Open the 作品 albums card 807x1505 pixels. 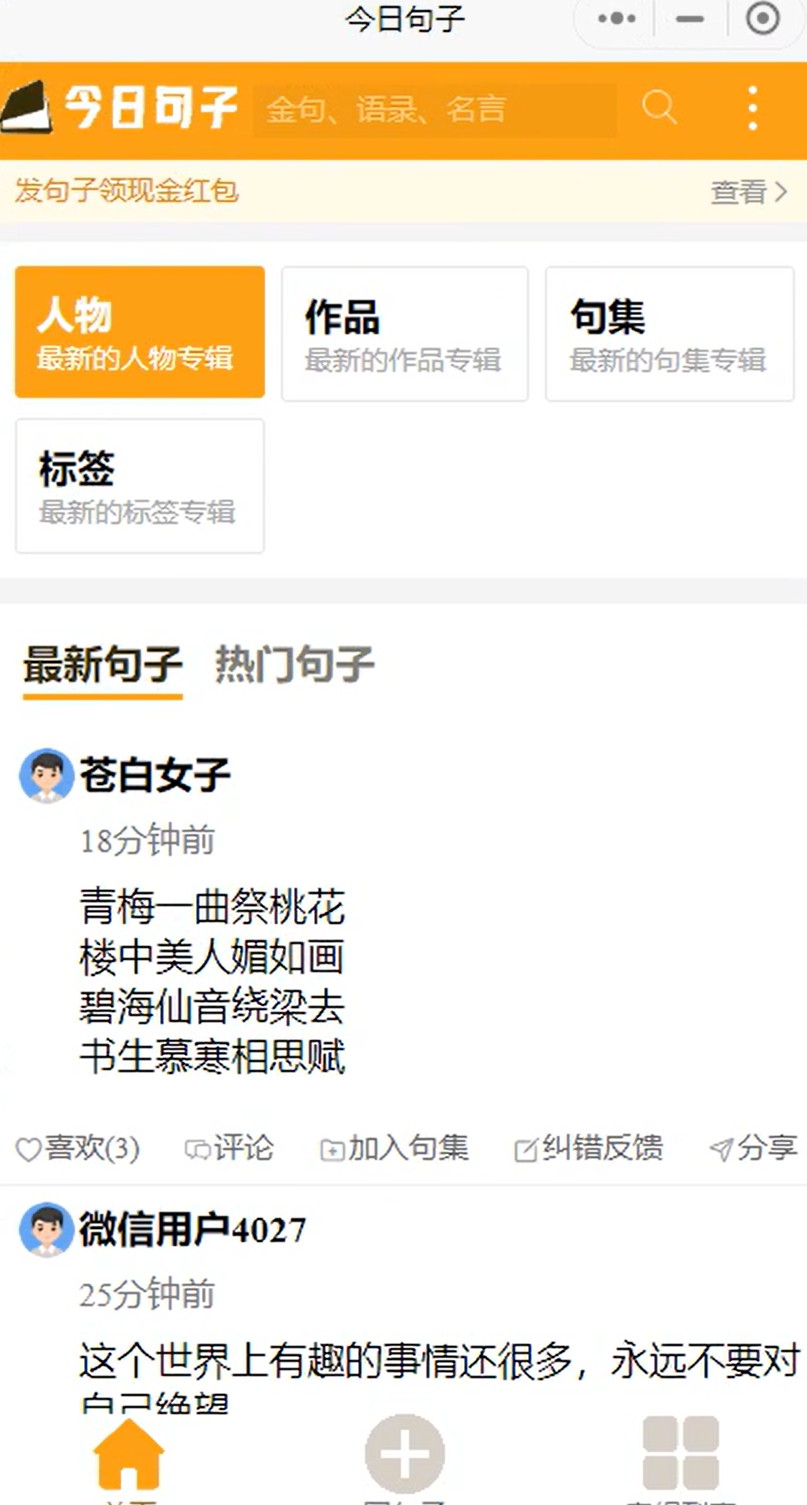pos(404,334)
